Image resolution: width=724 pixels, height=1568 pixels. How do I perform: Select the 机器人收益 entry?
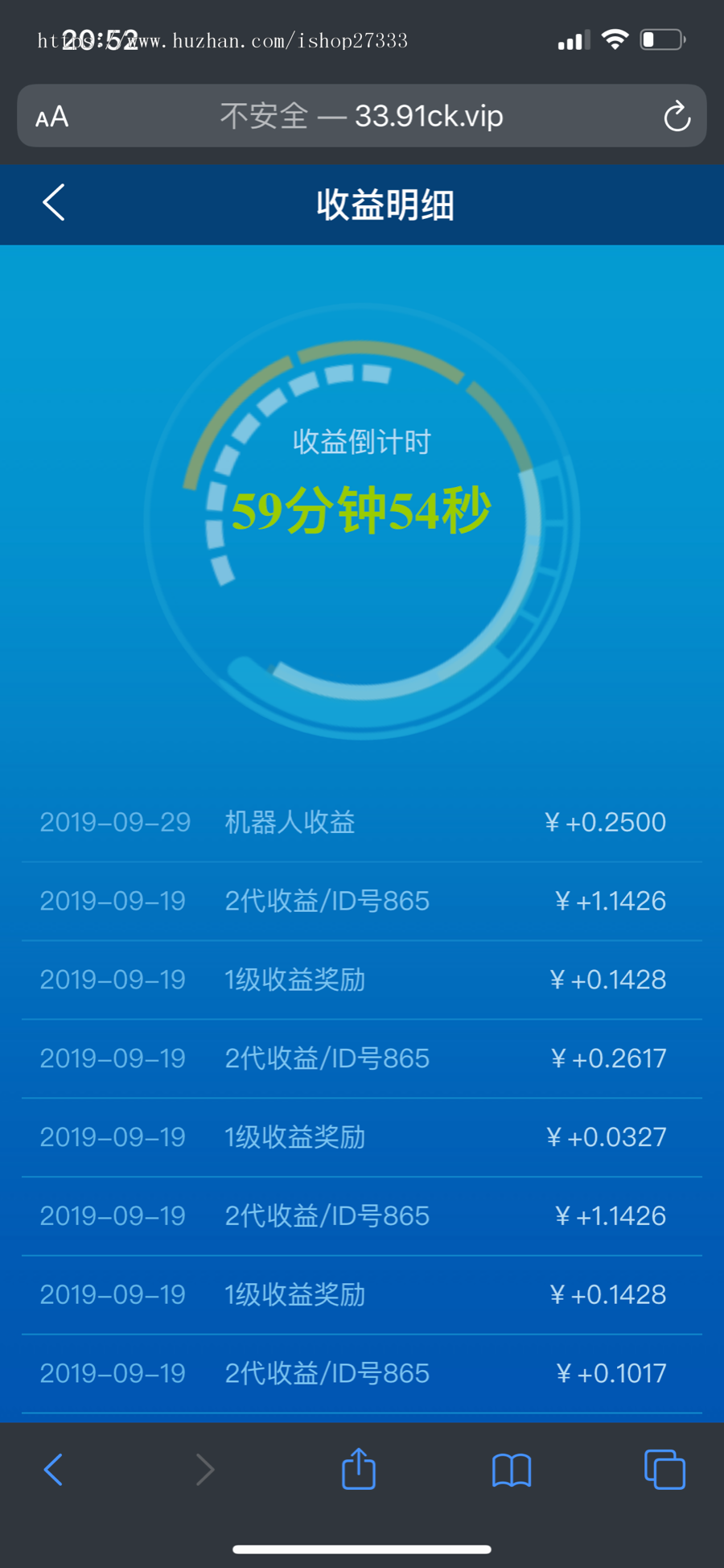(x=290, y=821)
